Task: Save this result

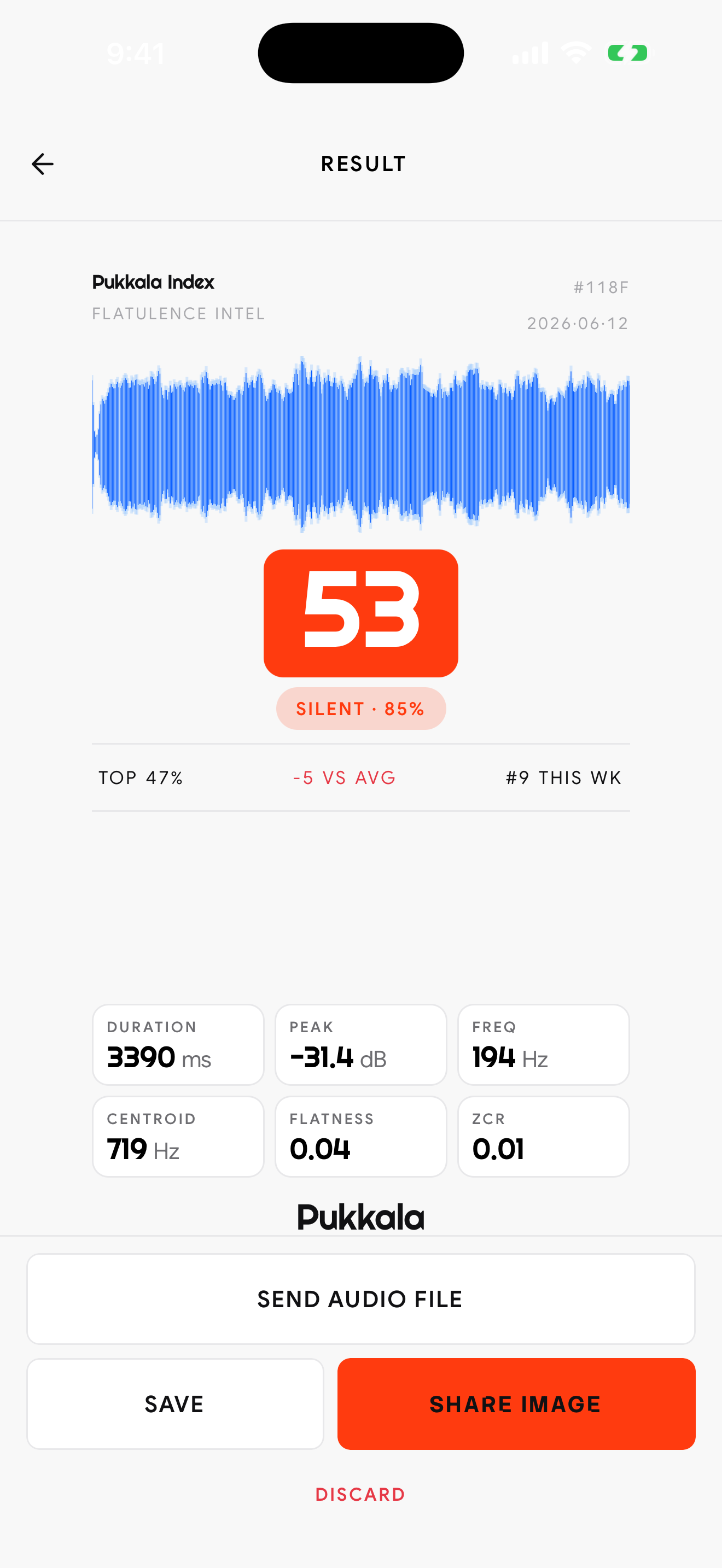Action: tap(174, 1403)
